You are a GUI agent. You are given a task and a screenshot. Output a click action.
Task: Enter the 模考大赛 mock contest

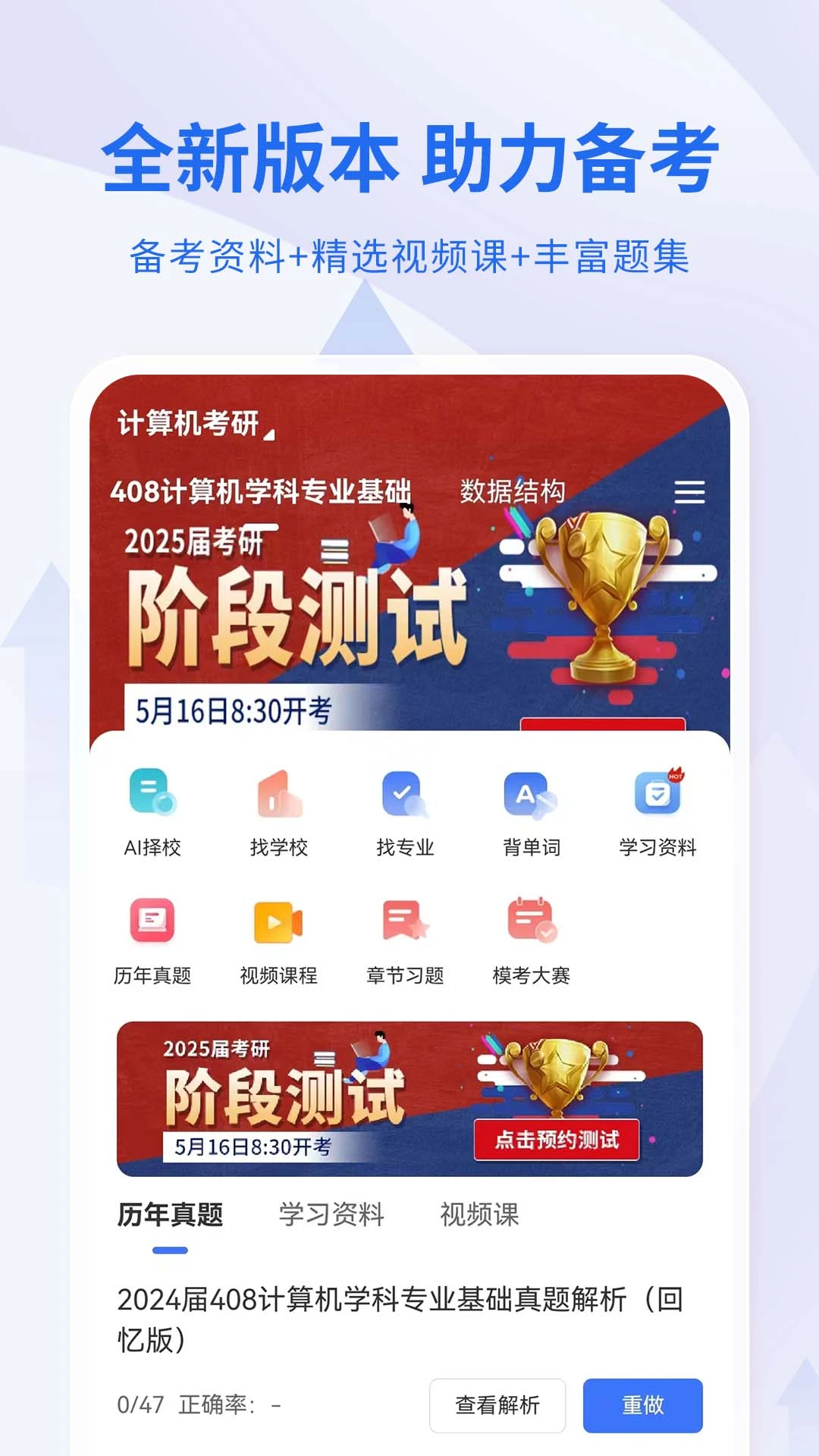(532, 940)
